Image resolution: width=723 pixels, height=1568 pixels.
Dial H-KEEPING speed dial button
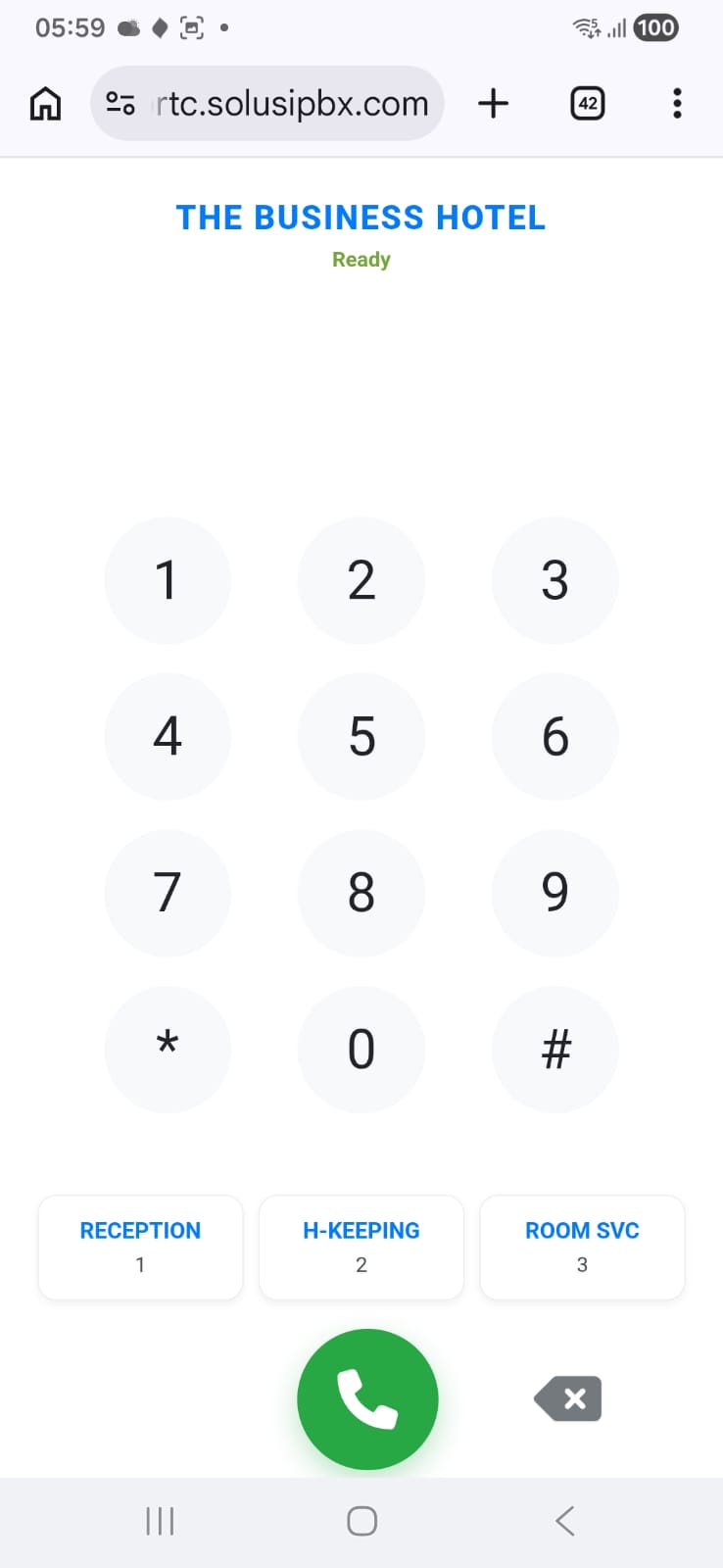point(361,1247)
